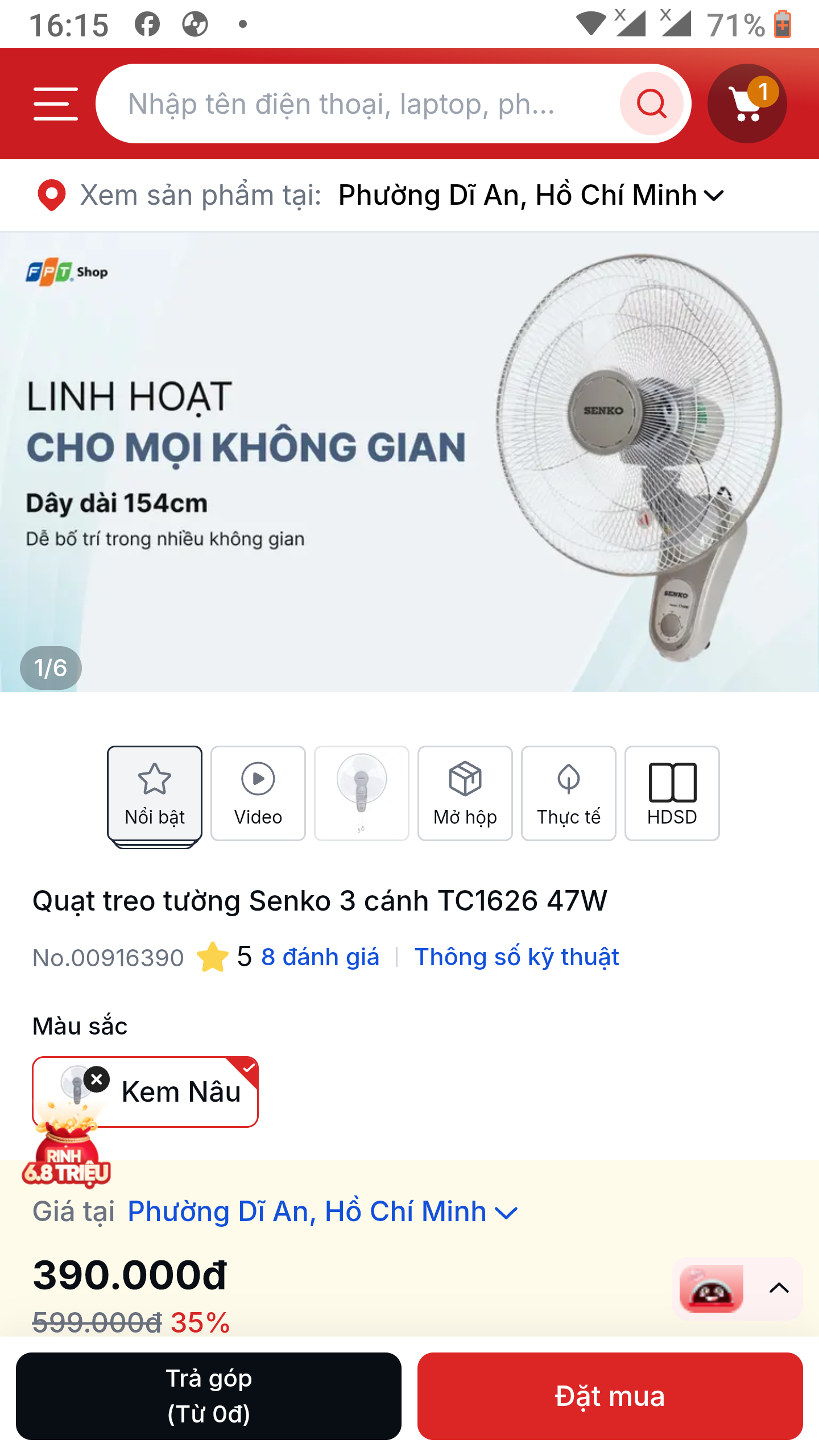This screenshot has height=1456, width=819.
Task: Switch to the Video gallery tab
Action: (x=258, y=793)
